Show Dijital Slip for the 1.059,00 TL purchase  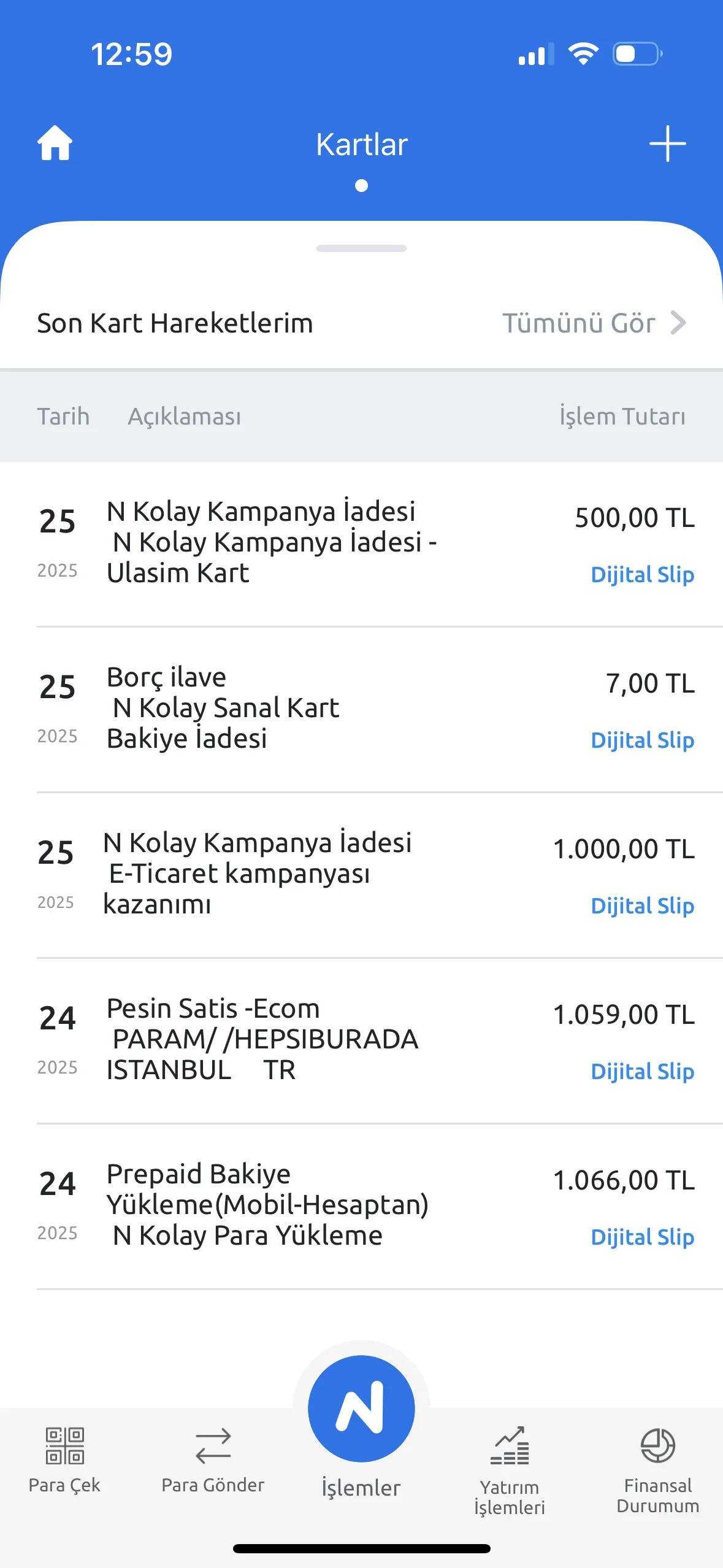pos(642,1072)
